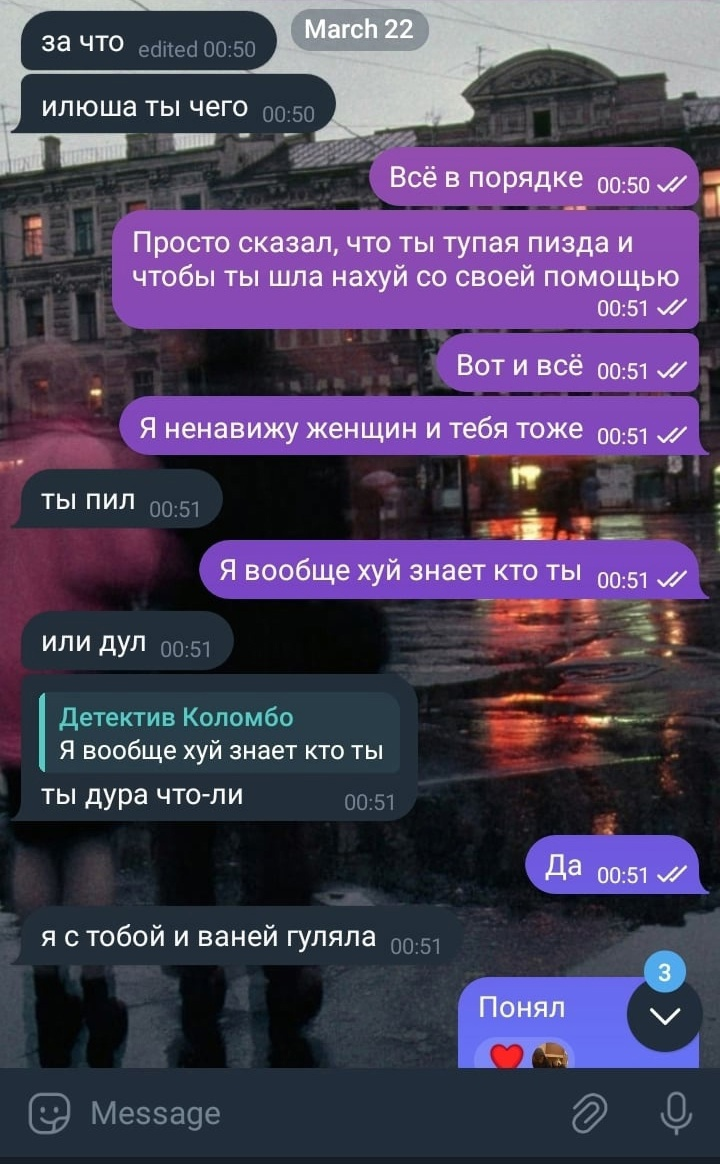The width and height of the screenshot is (720, 1164).
Task: Open the sticker and emoji picker
Action: pos(49,1113)
